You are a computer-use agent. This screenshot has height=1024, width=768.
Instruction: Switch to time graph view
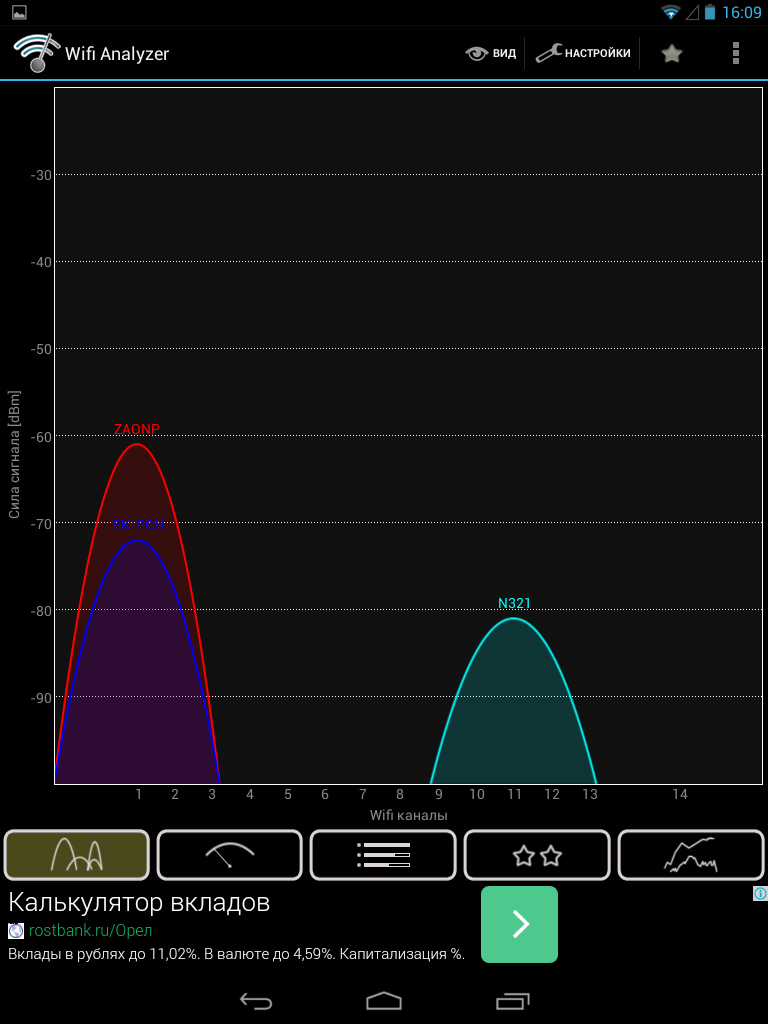(691, 855)
